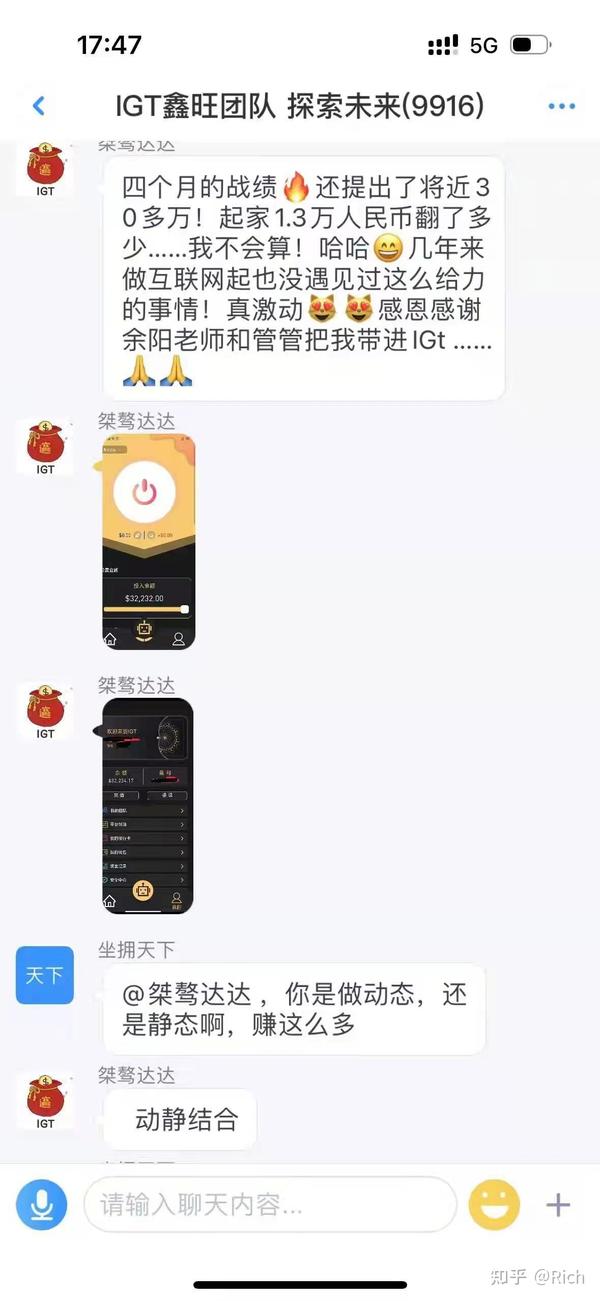This screenshot has width=600, height=1301.
Task: View the dark IGT account screenshot image
Action: [148, 806]
